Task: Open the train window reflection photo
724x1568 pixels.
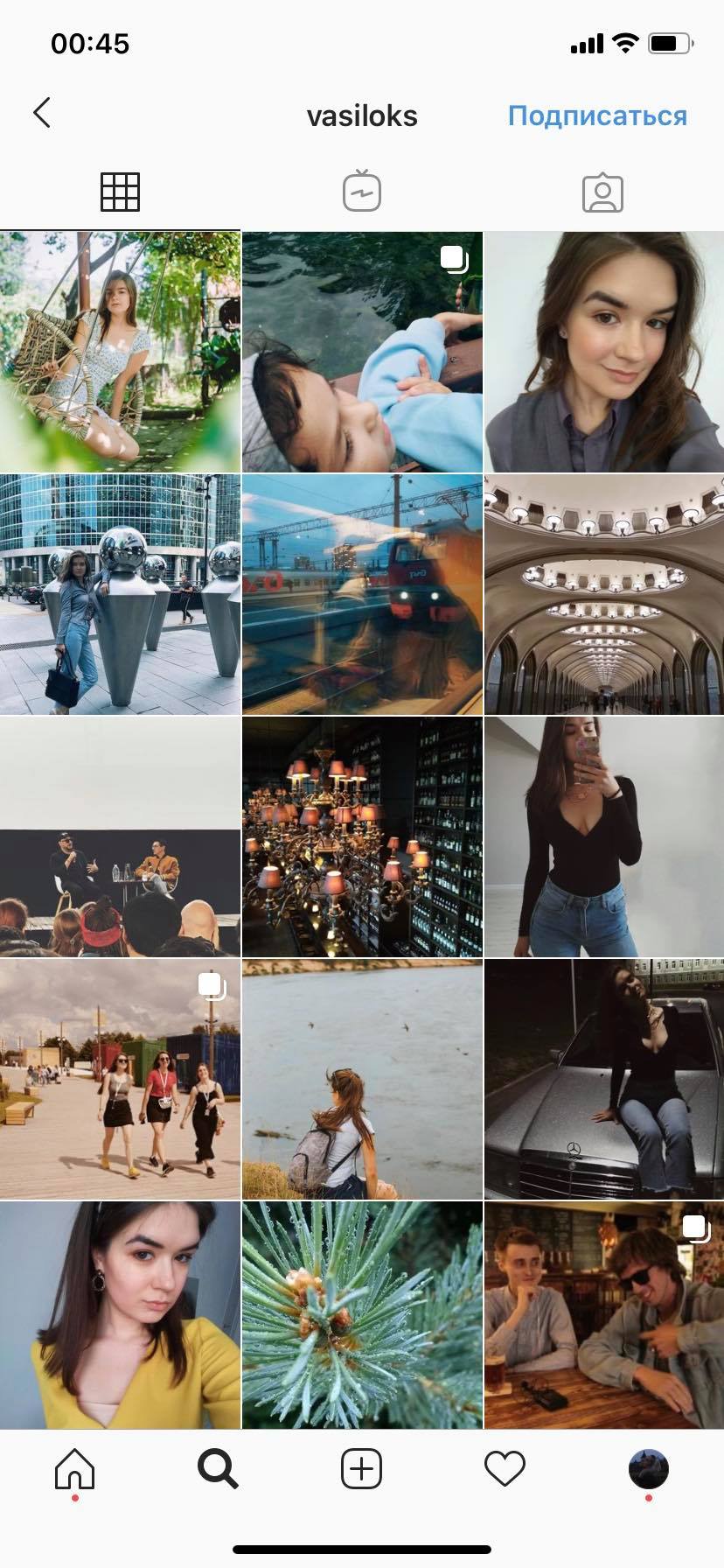Action: [362, 594]
